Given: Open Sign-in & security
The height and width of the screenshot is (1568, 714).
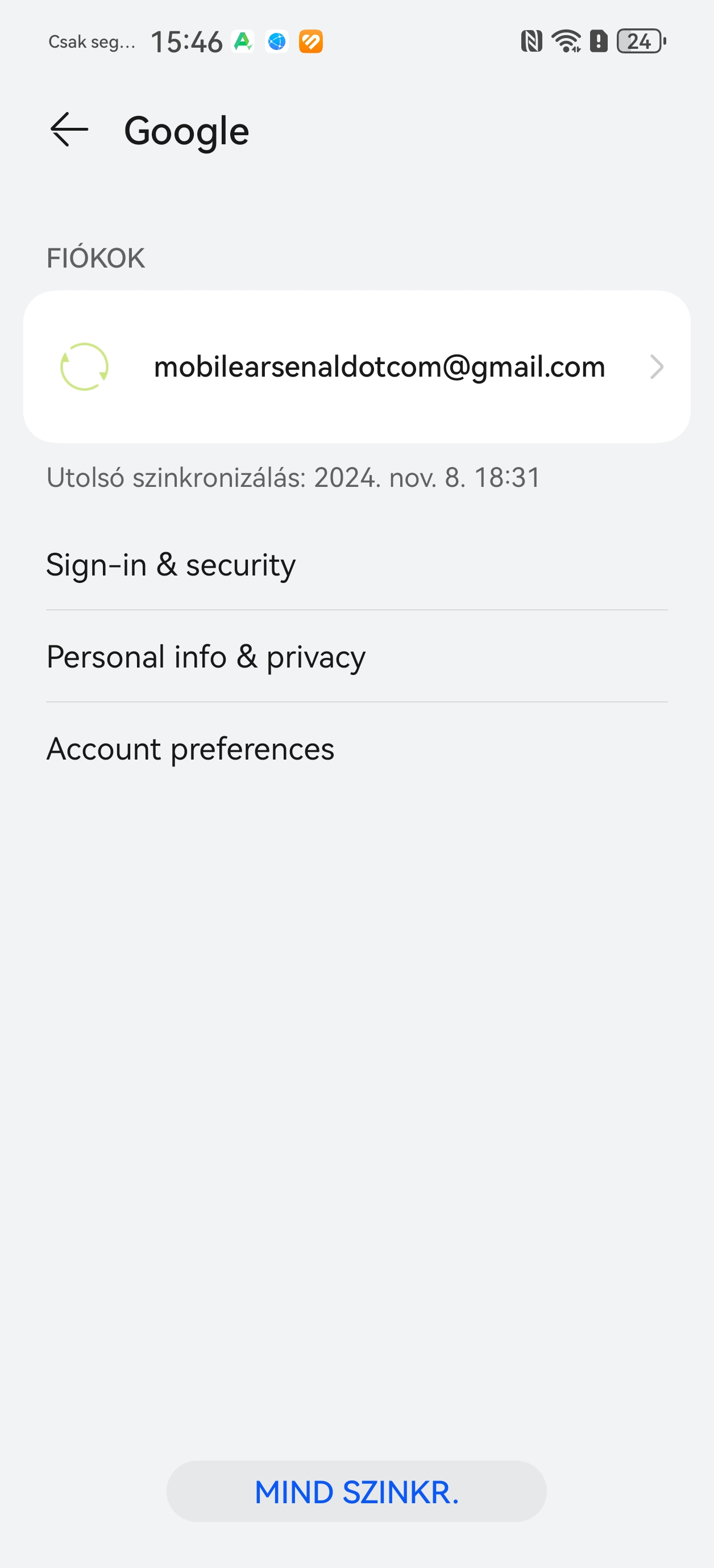Looking at the screenshot, I should pos(357,565).
